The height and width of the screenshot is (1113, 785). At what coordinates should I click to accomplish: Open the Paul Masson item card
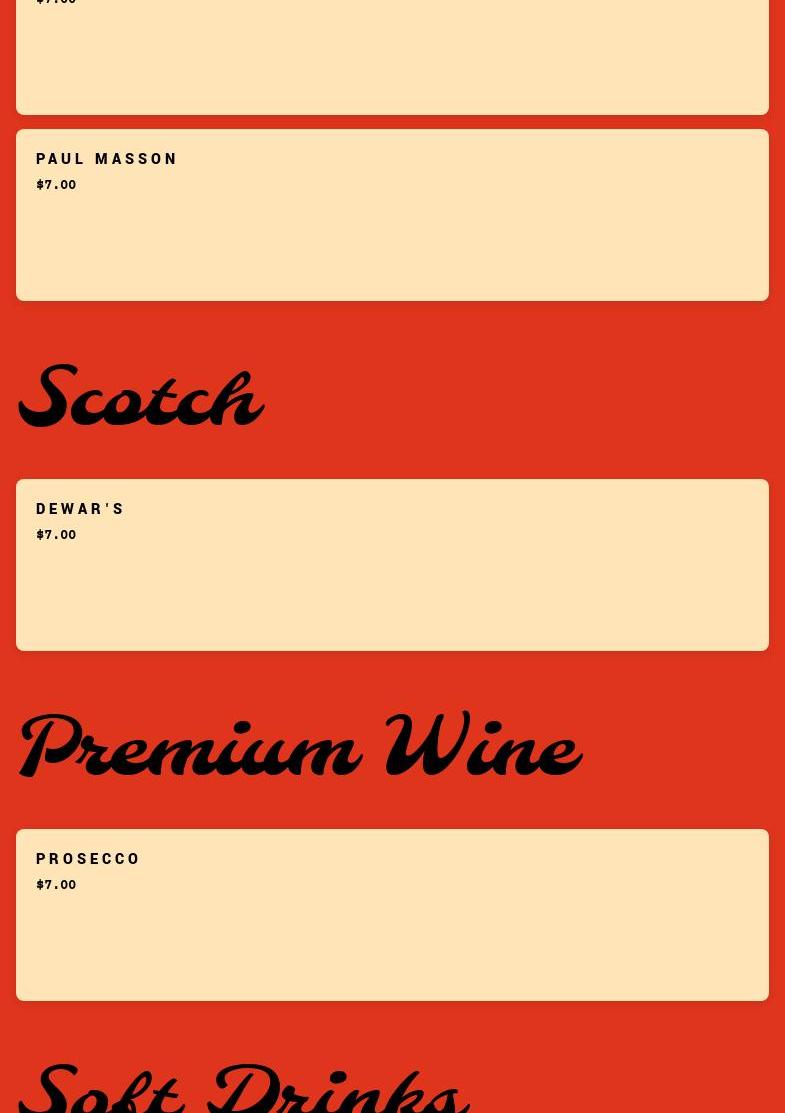click(392, 214)
